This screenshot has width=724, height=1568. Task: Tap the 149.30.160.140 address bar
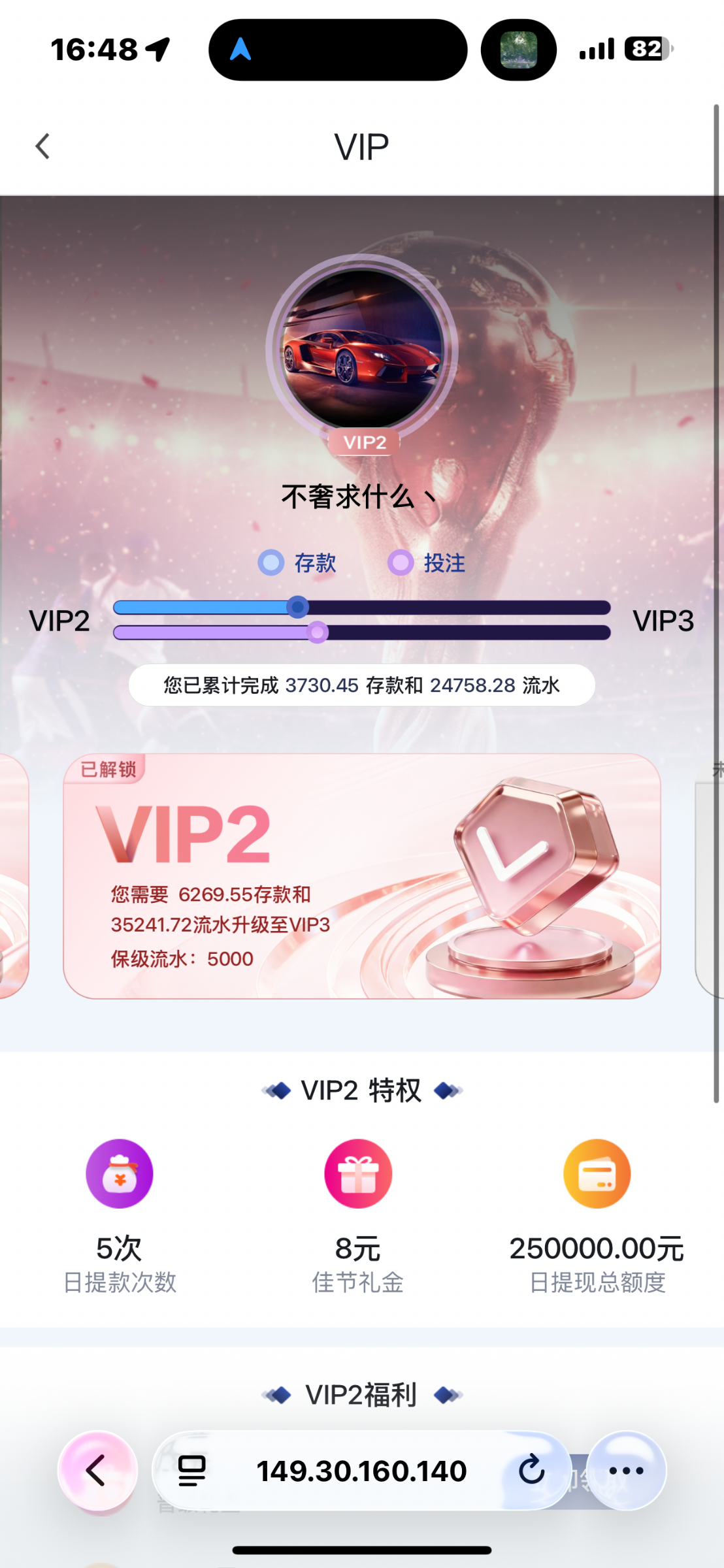tap(361, 1471)
